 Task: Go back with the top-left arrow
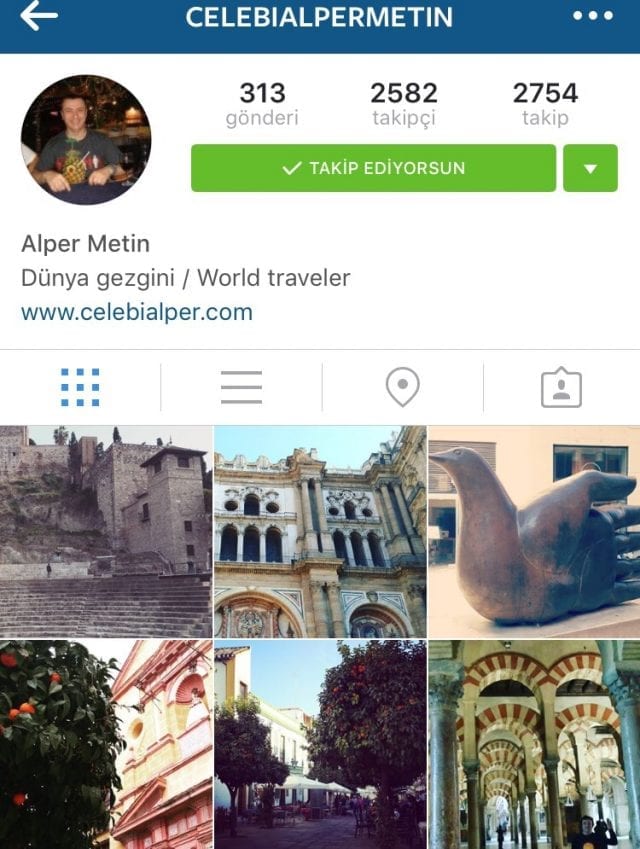[39, 17]
